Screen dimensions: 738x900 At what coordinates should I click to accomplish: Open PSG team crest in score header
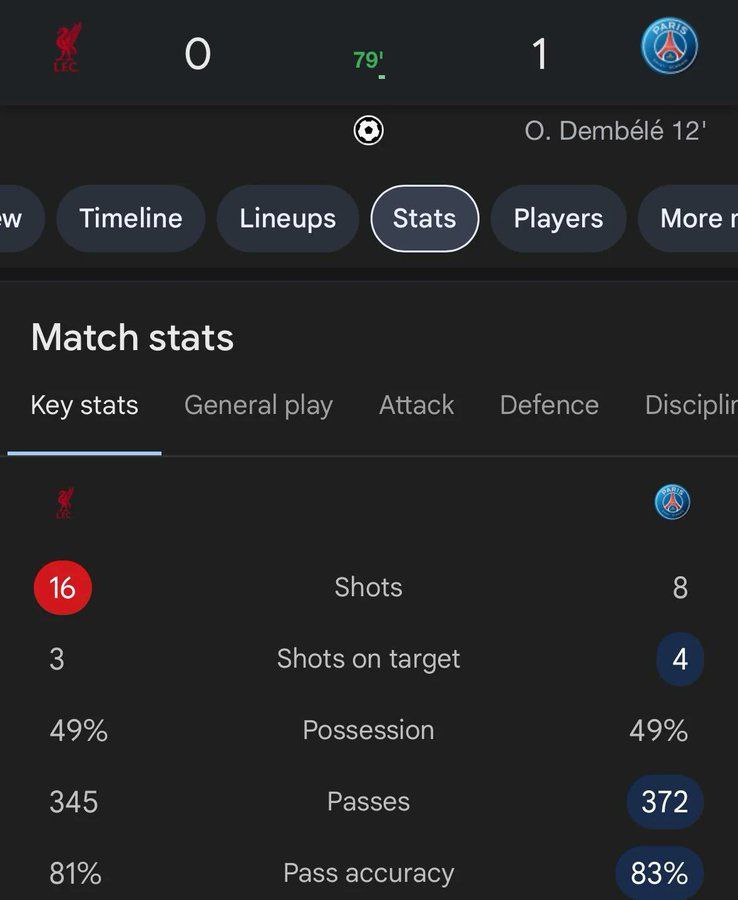669,47
